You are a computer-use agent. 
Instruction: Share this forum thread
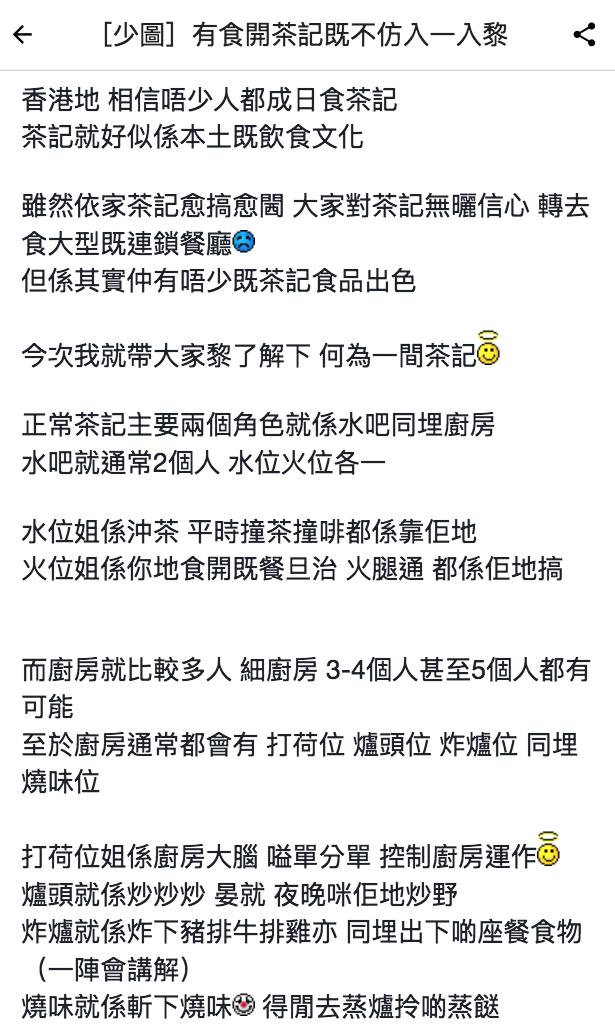point(584,35)
